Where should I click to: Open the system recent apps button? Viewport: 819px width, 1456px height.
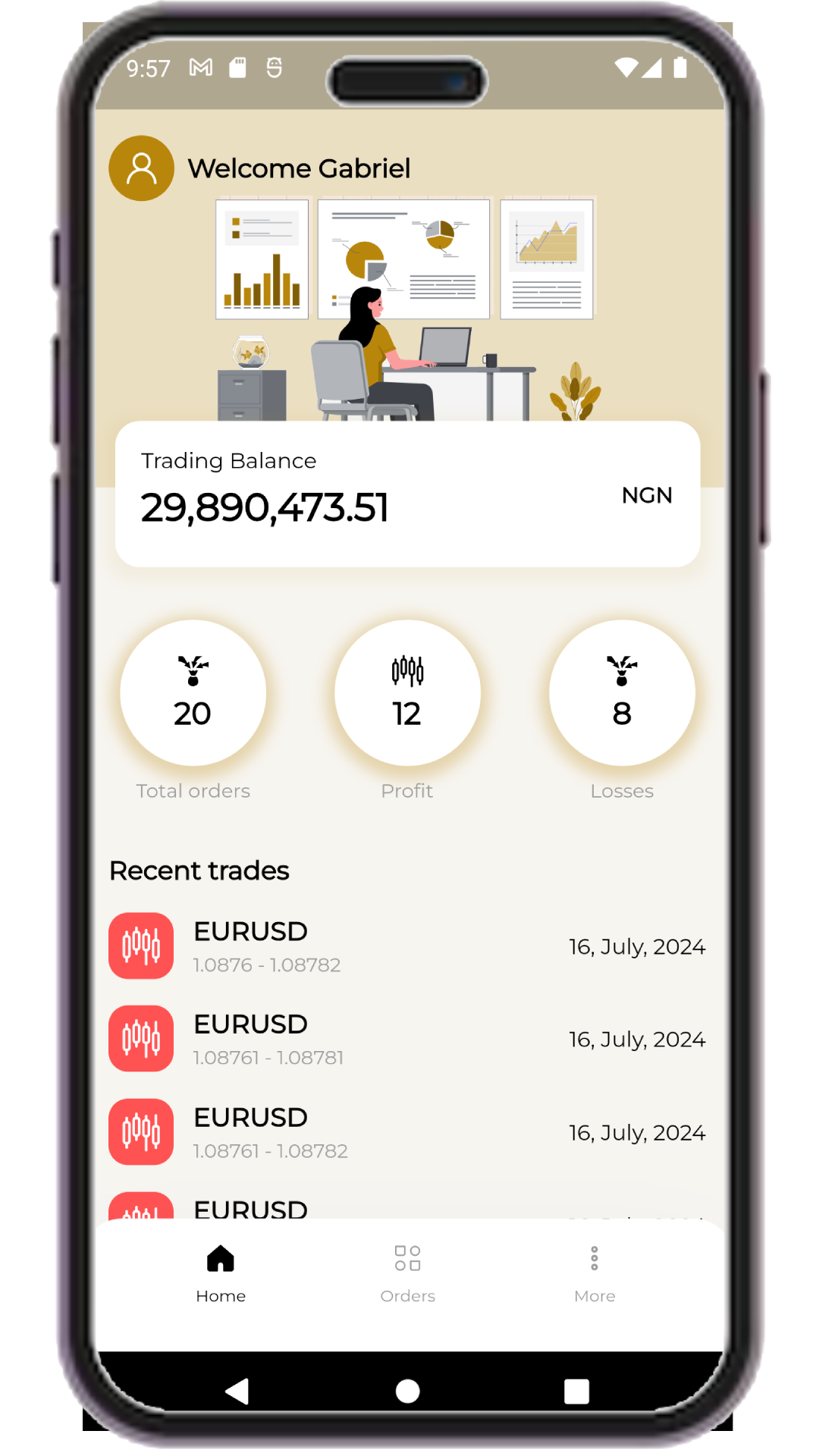click(576, 1391)
